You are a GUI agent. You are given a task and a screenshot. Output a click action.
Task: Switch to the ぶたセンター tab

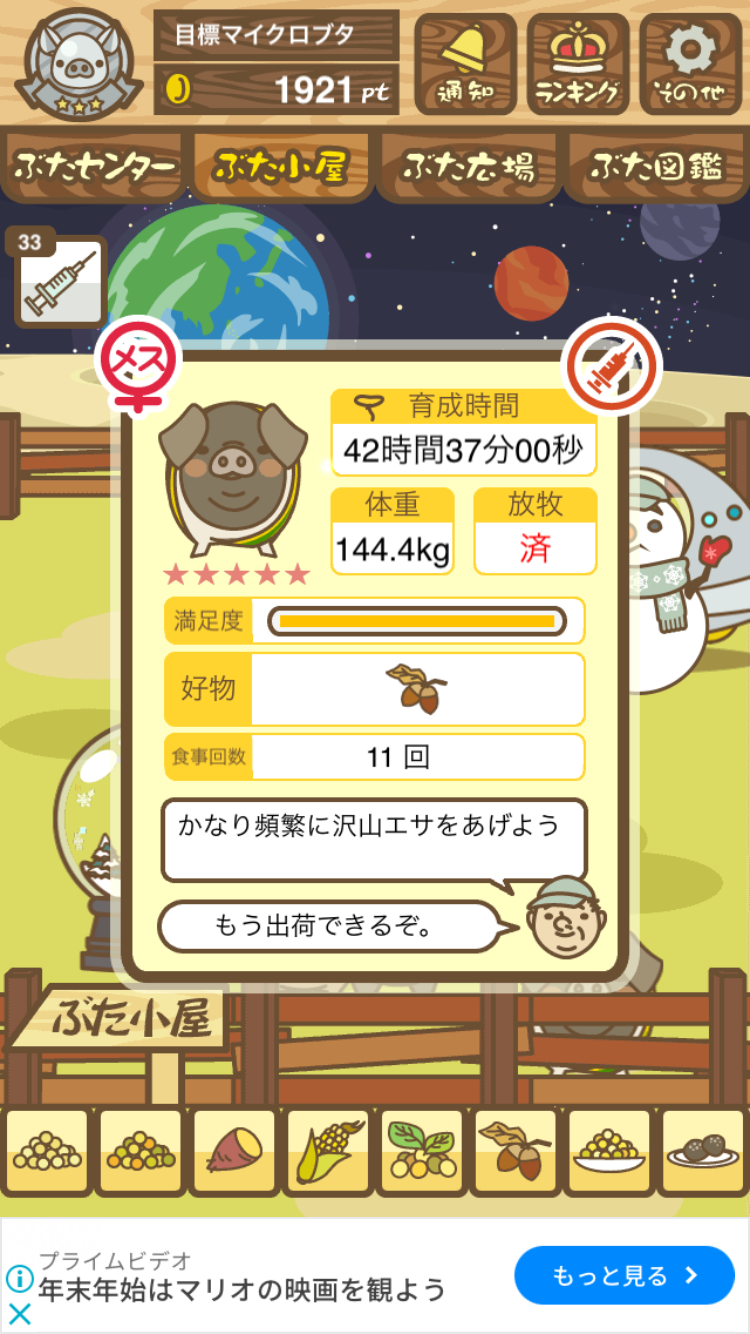coord(95,167)
